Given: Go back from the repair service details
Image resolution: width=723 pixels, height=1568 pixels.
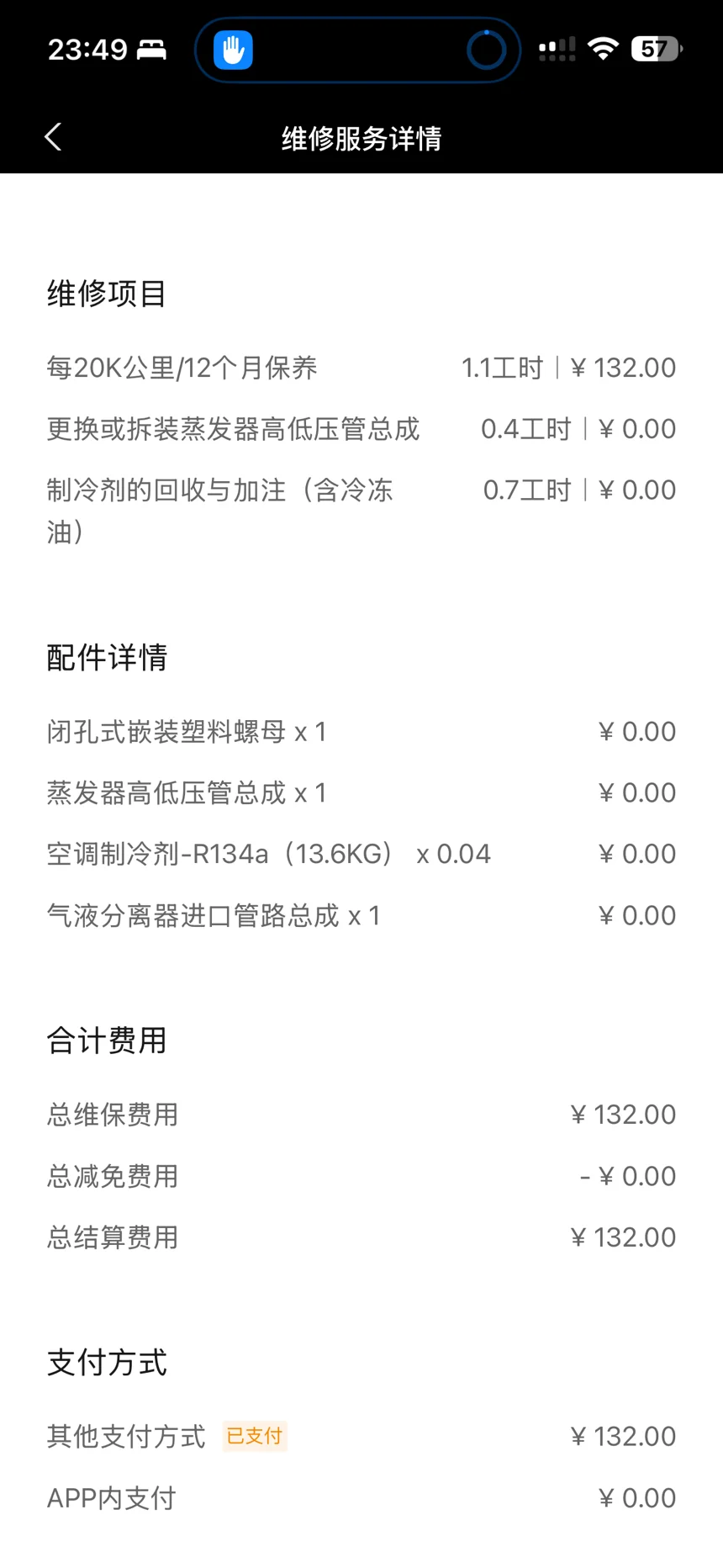Looking at the screenshot, I should click(x=53, y=137).
